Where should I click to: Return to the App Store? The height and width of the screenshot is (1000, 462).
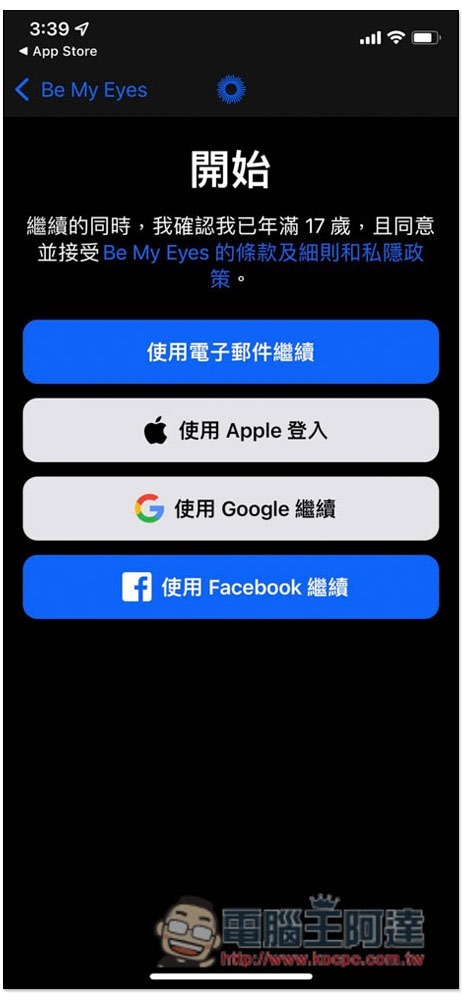click(x=58, y=52)
